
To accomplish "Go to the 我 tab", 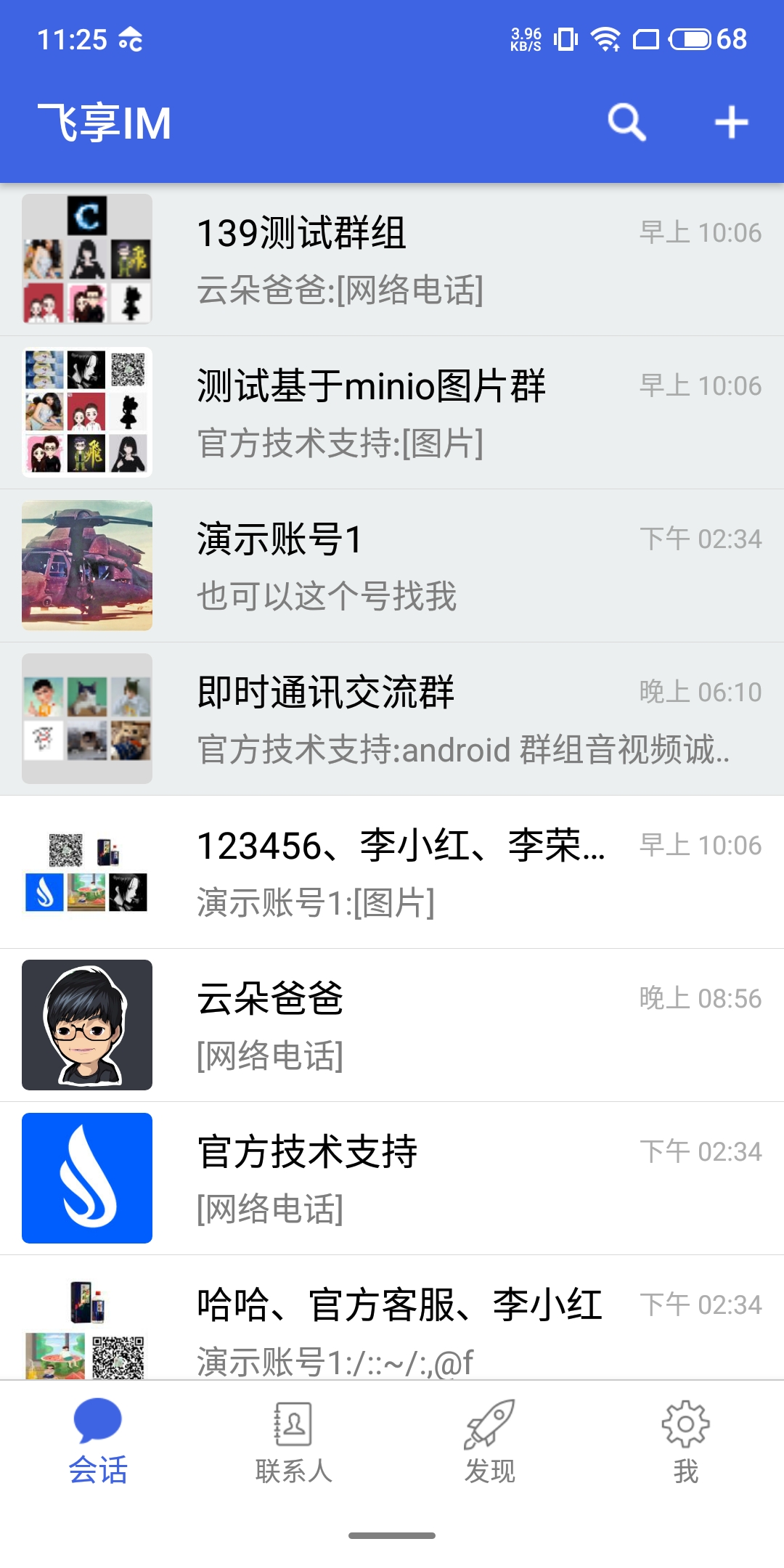I will [686, 1441].
